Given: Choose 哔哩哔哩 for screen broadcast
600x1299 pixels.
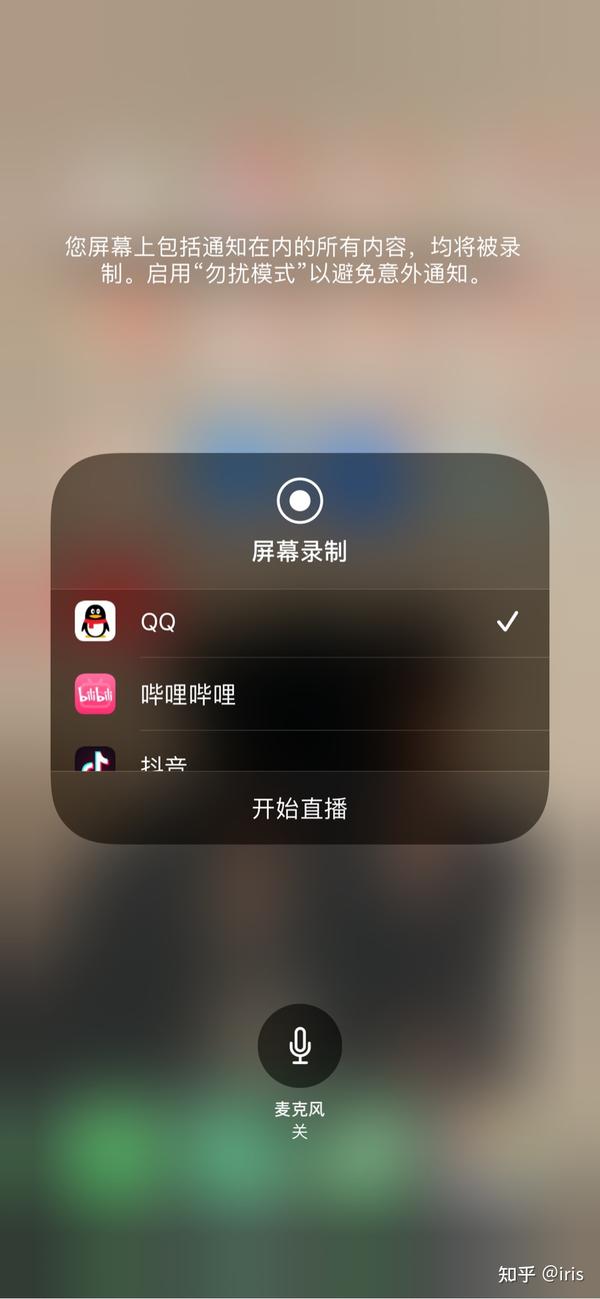Looking at the screenshot, I should coord(299,694).
